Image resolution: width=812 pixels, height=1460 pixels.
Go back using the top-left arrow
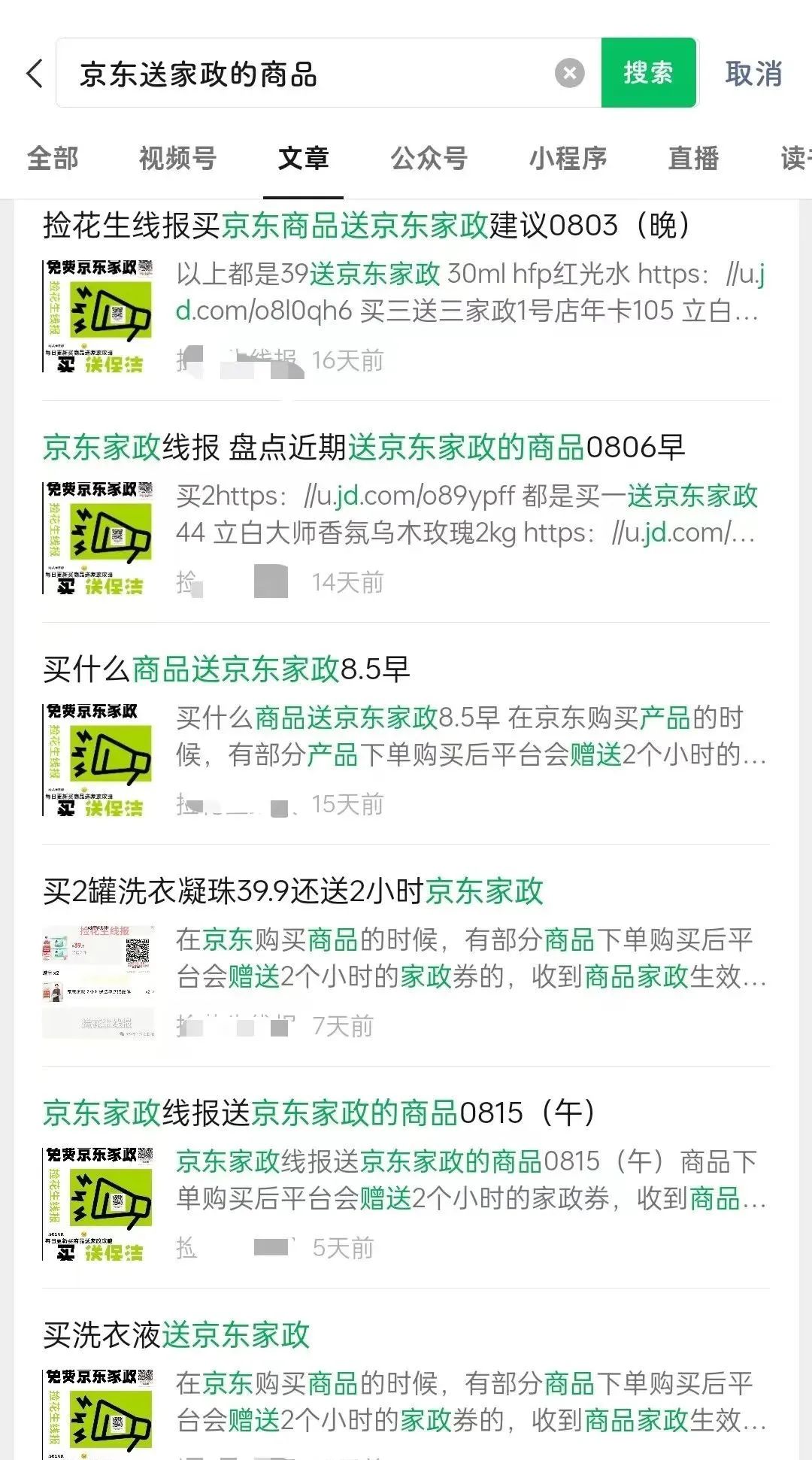(35, 74)
